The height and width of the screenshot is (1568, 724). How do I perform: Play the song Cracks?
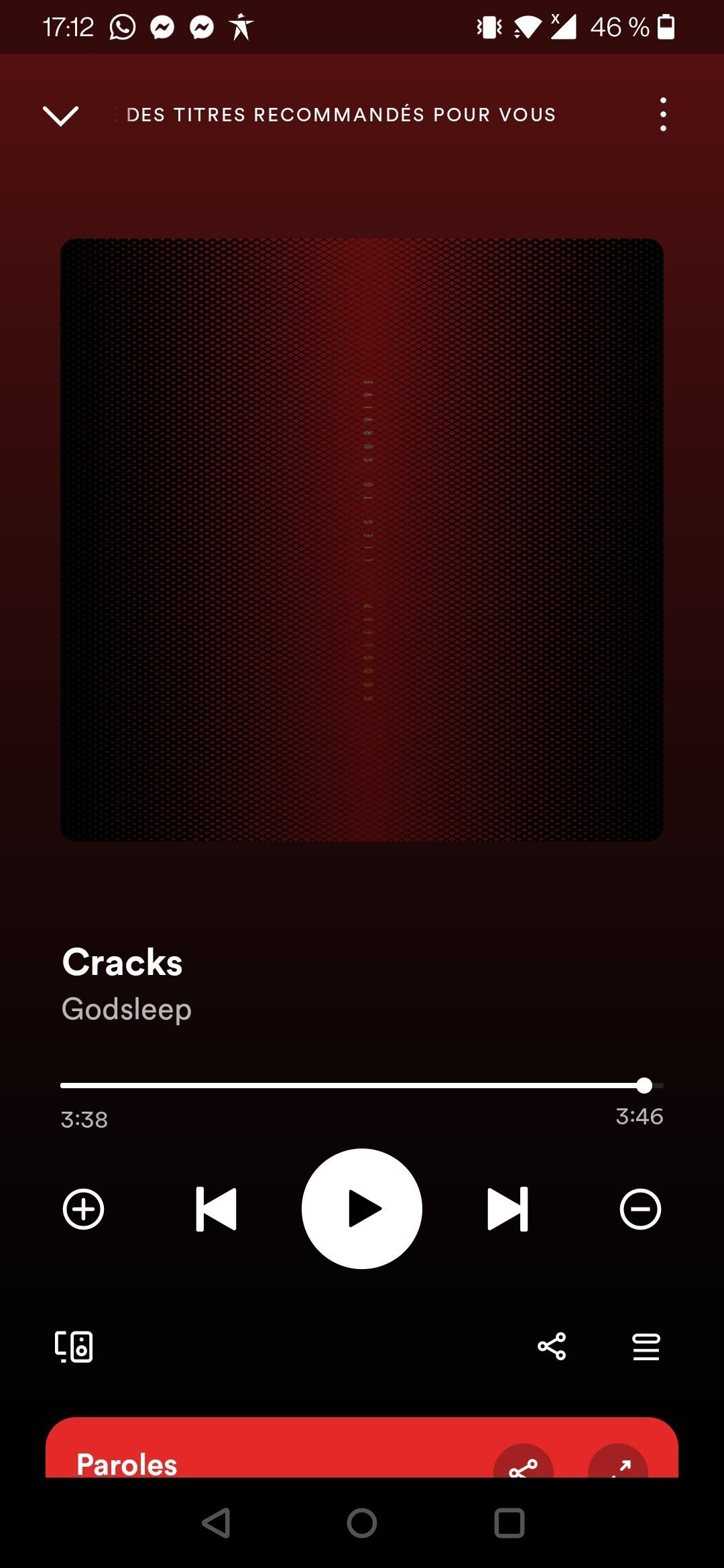click(x=362, y=1209)
